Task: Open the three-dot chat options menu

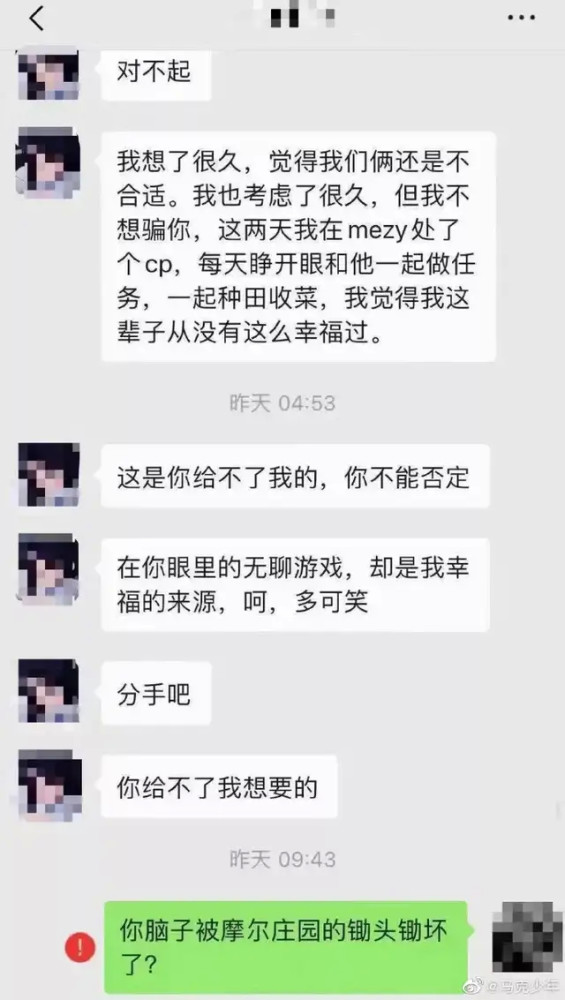Action: [522, 18]
